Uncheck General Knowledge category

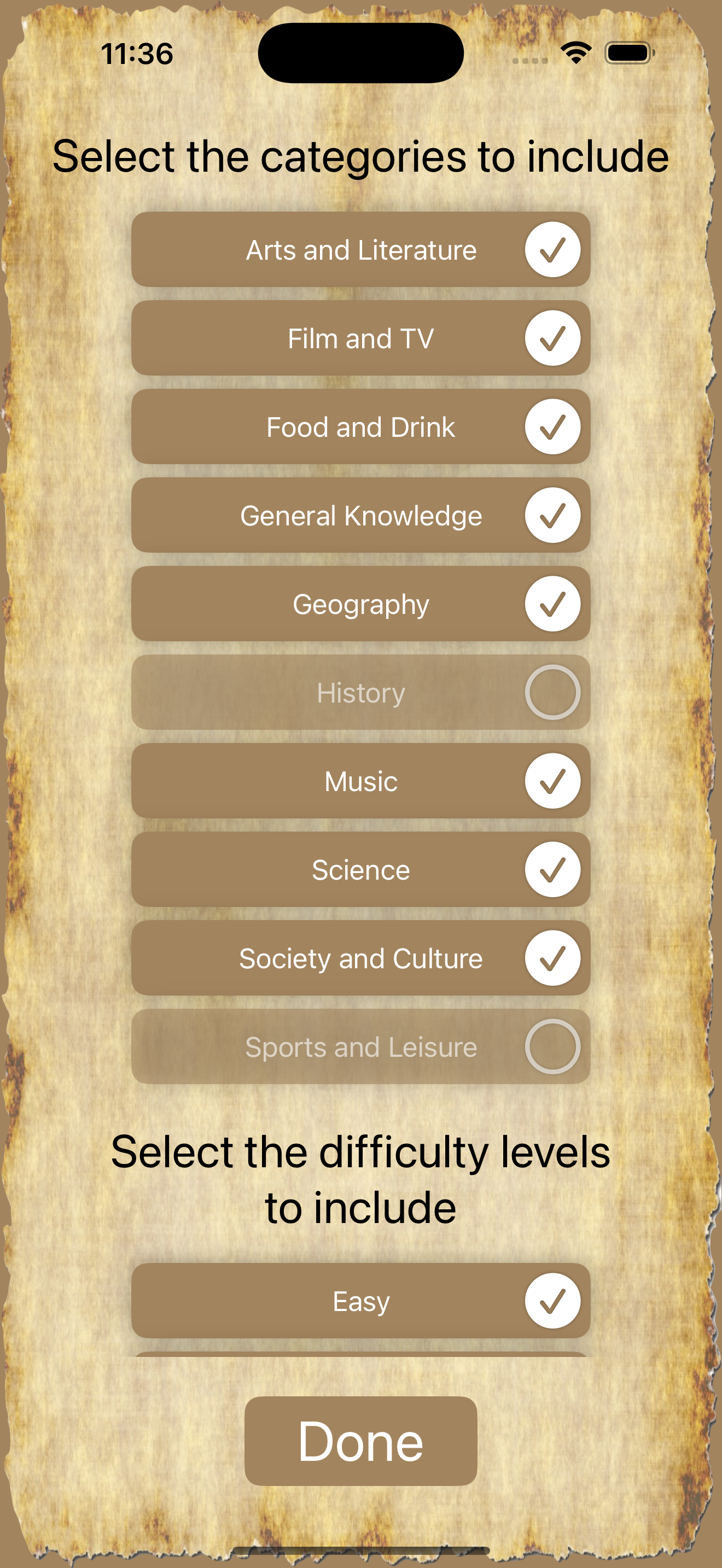coord(552,515)
